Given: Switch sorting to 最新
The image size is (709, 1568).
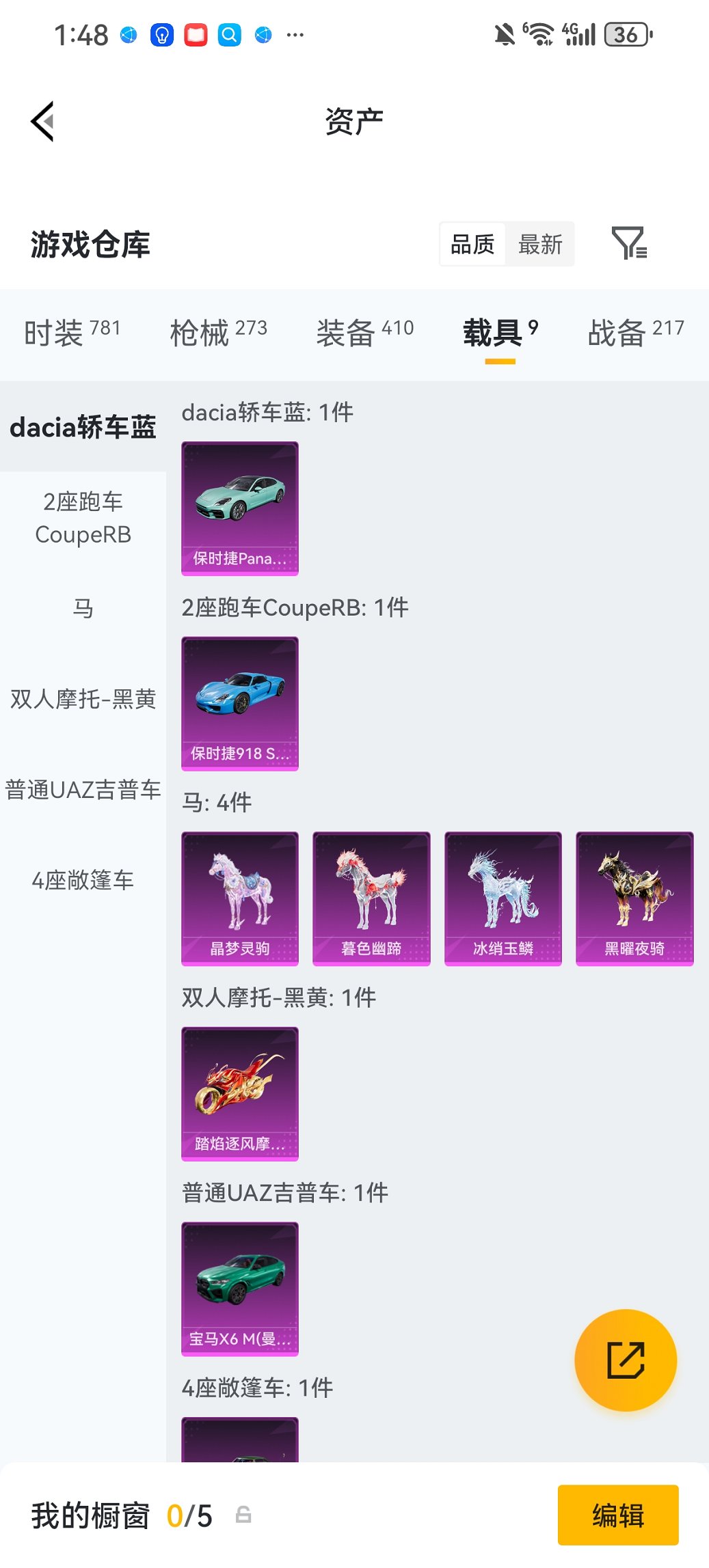Looking at the screenshot, I should (x=541, y=244).
